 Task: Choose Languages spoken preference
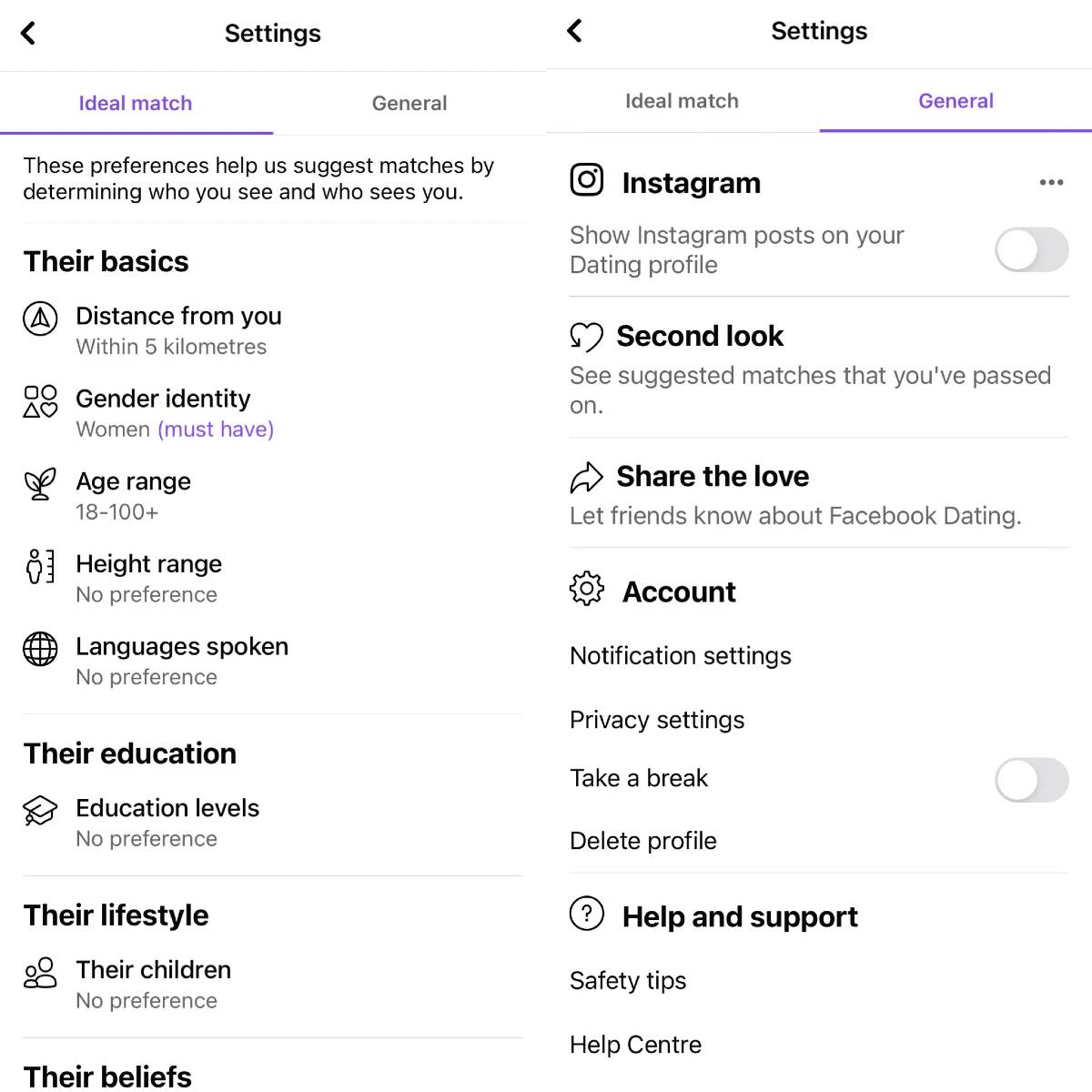coord(181,661)
